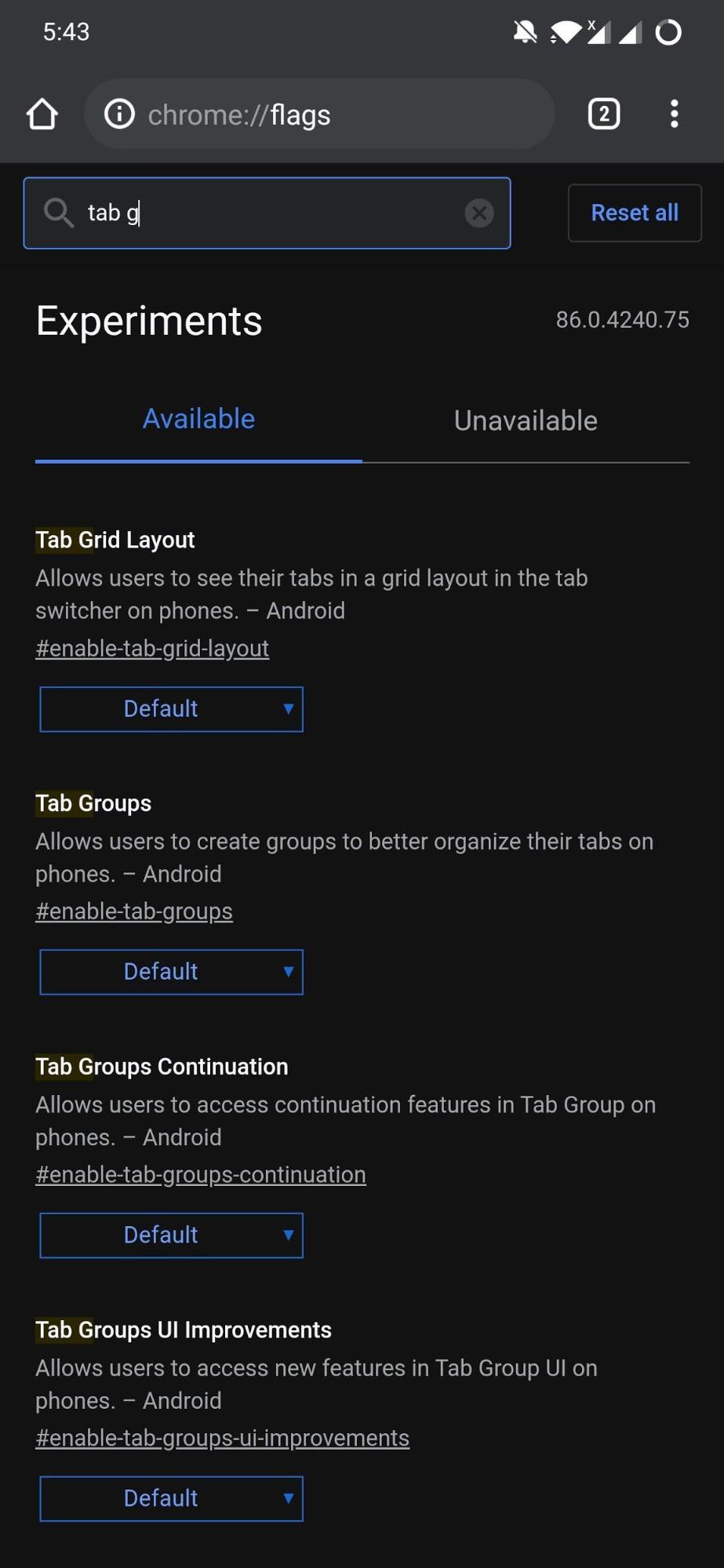Image resolution: width=724 pixels, height=1568 pixels.
Task: Change the Tab Groups Continuation dropdown setting
Action: [172, 1235]
